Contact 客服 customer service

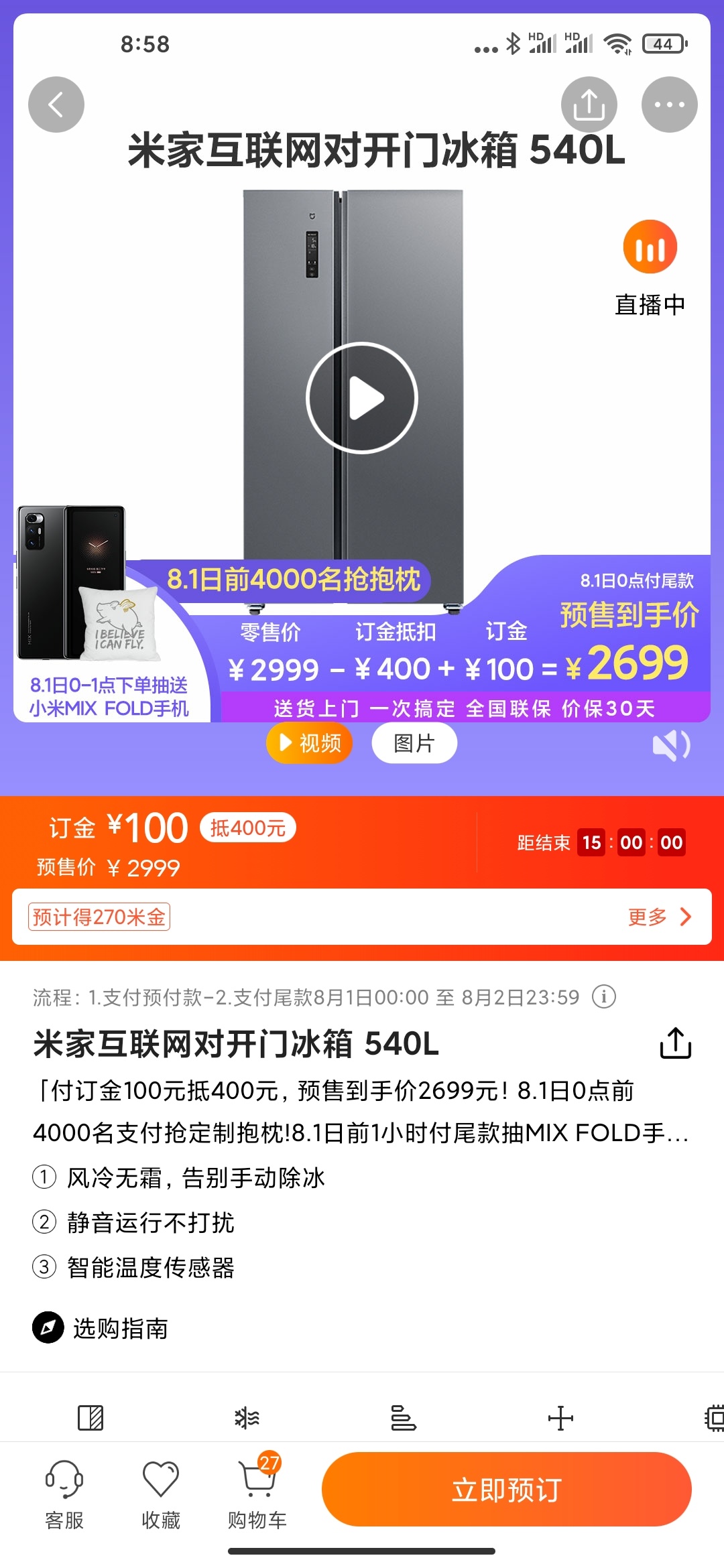(64, 1492)
